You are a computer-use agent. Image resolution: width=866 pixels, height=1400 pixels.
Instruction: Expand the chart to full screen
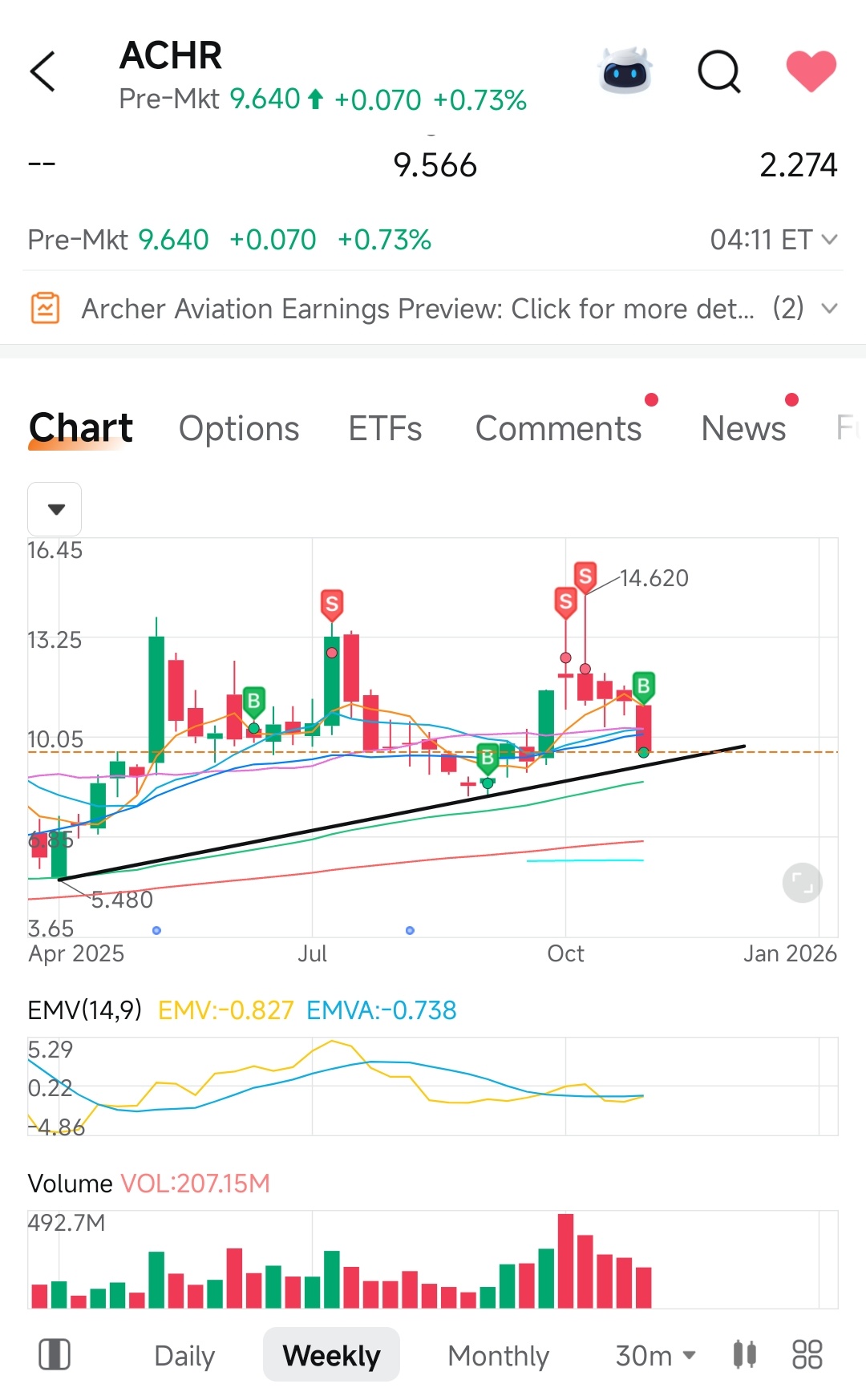point(802,883)
